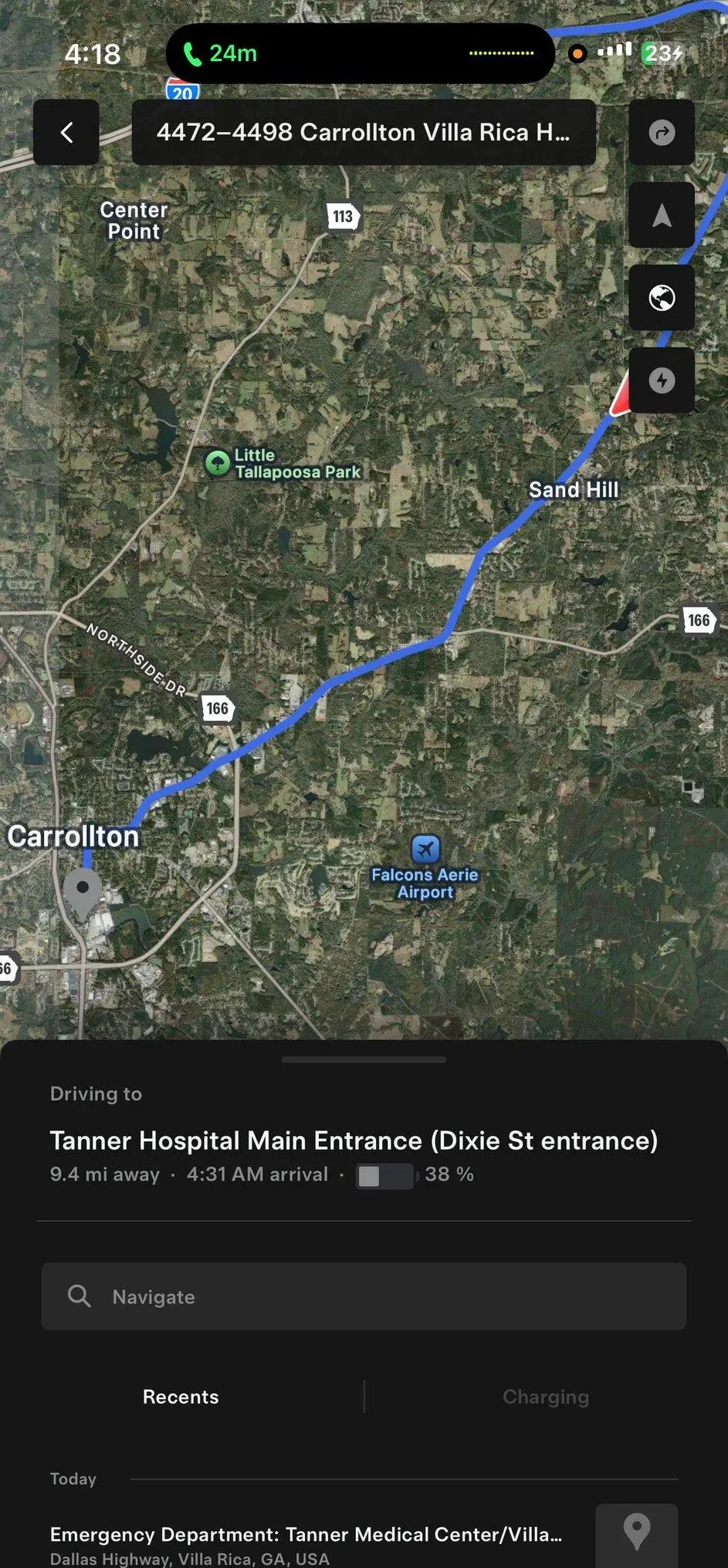Open the Navigate search field
This screenshot has height=1568, width=728.
coord(364,1296)
